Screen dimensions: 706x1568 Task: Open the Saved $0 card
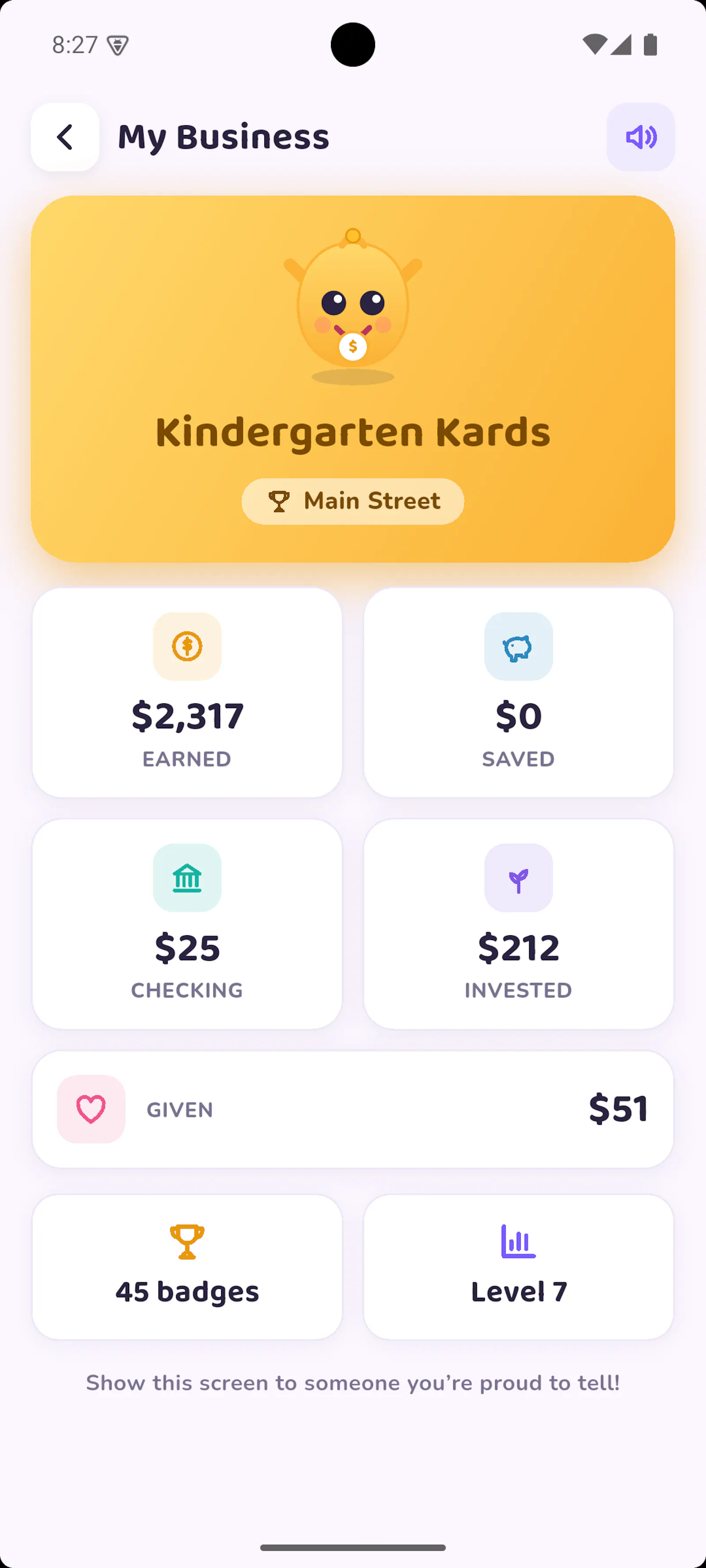click(x=518, y=692)
